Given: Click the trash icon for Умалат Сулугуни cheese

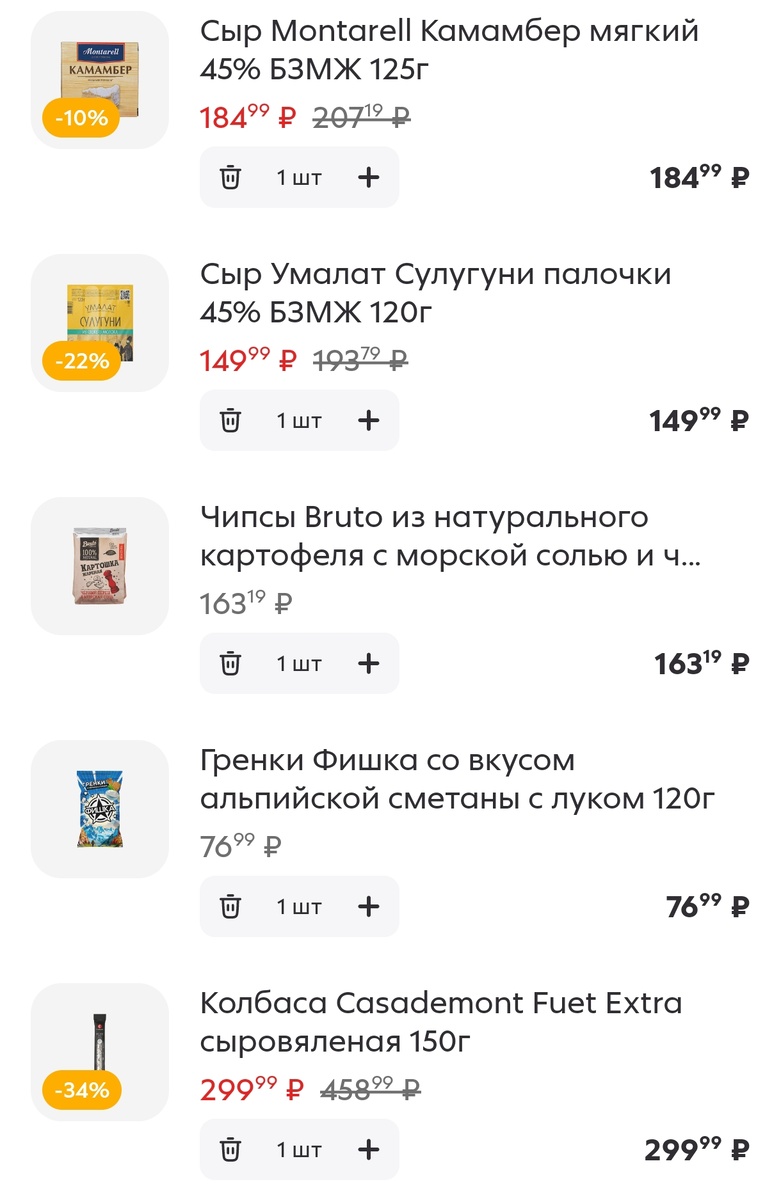Looking at the screenshot, I should (232, 420).
